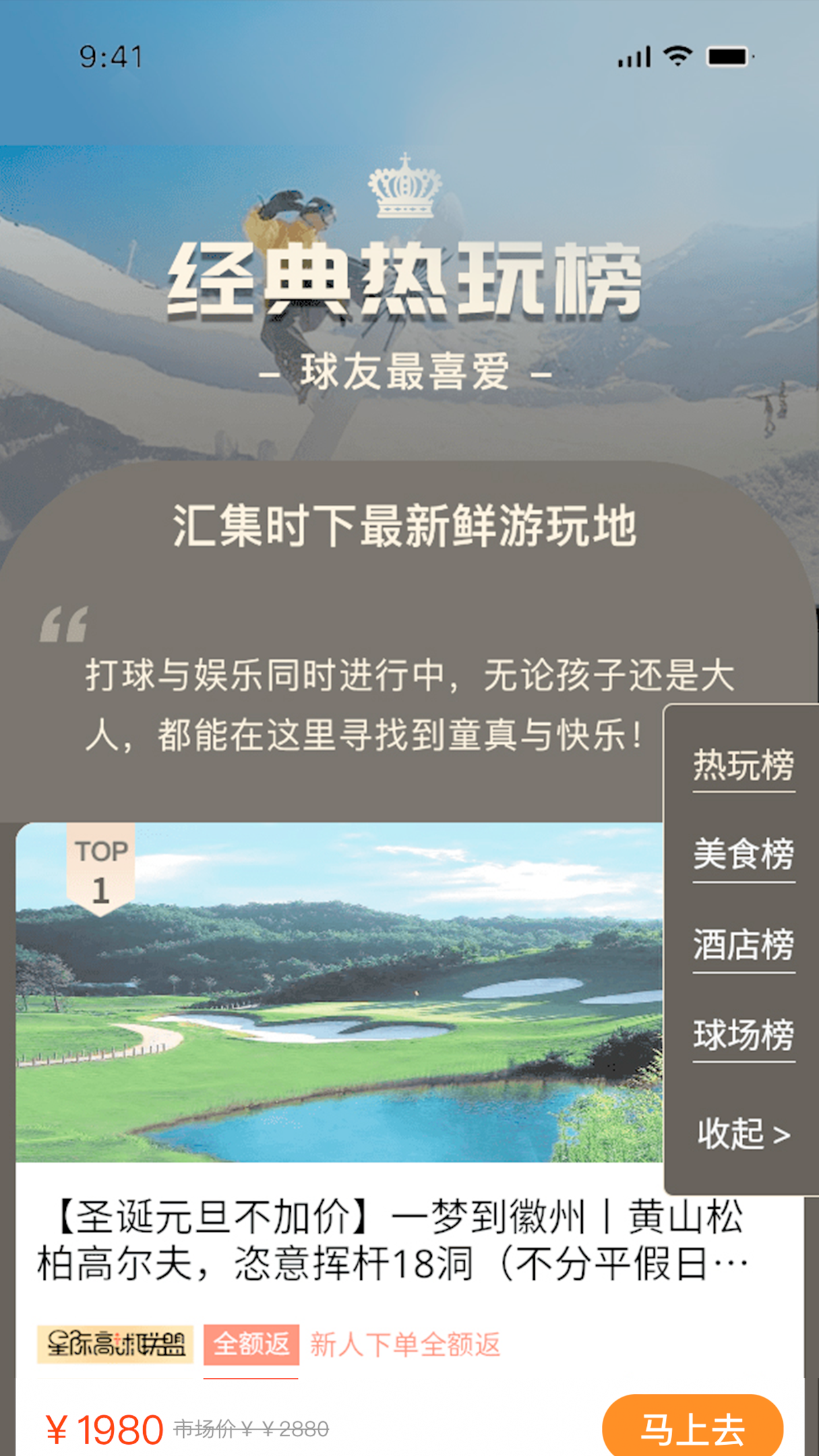Select the 球场榜 tab
This screenshot has height=1456, width=819.
(744, 1037)
